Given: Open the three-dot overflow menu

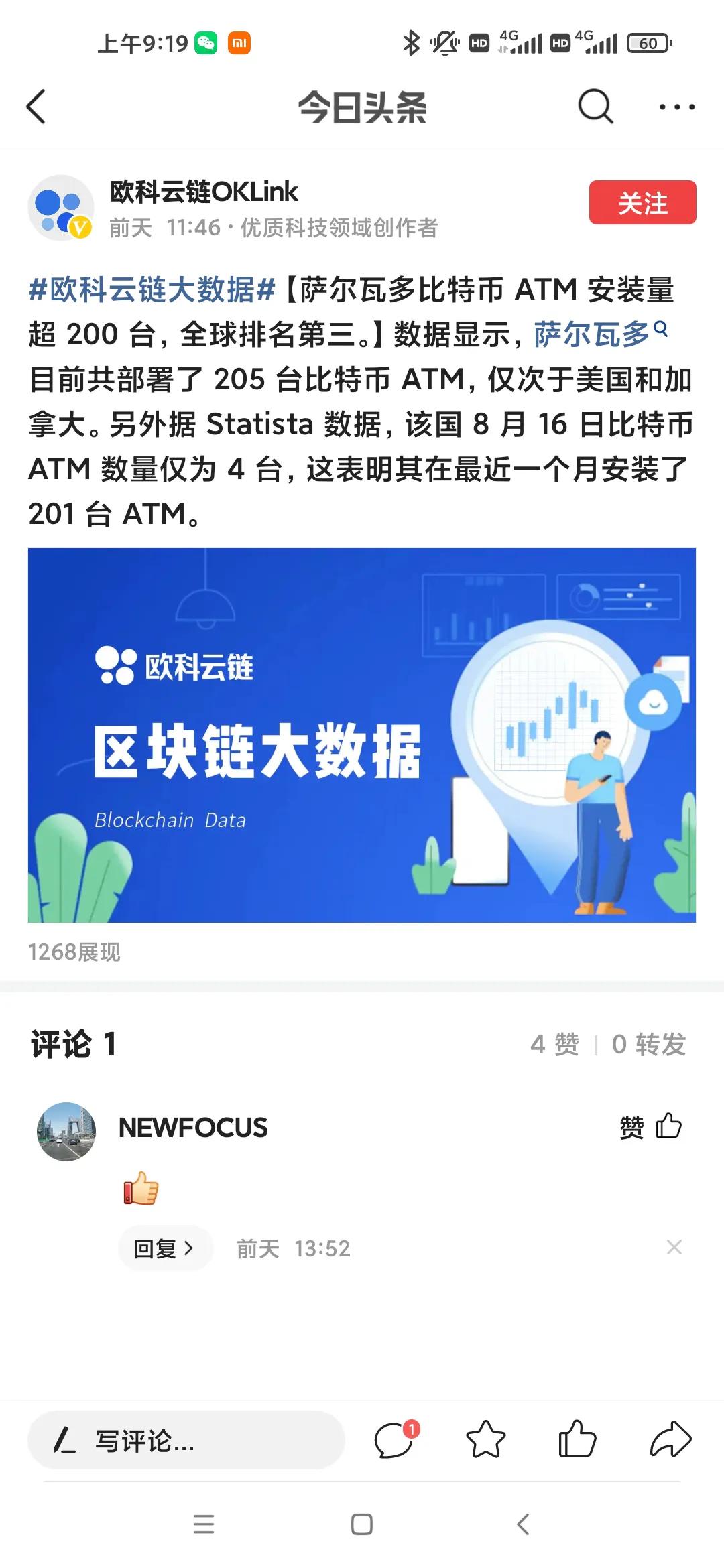Looking at the screenshot, I should (x=676, y=107).
